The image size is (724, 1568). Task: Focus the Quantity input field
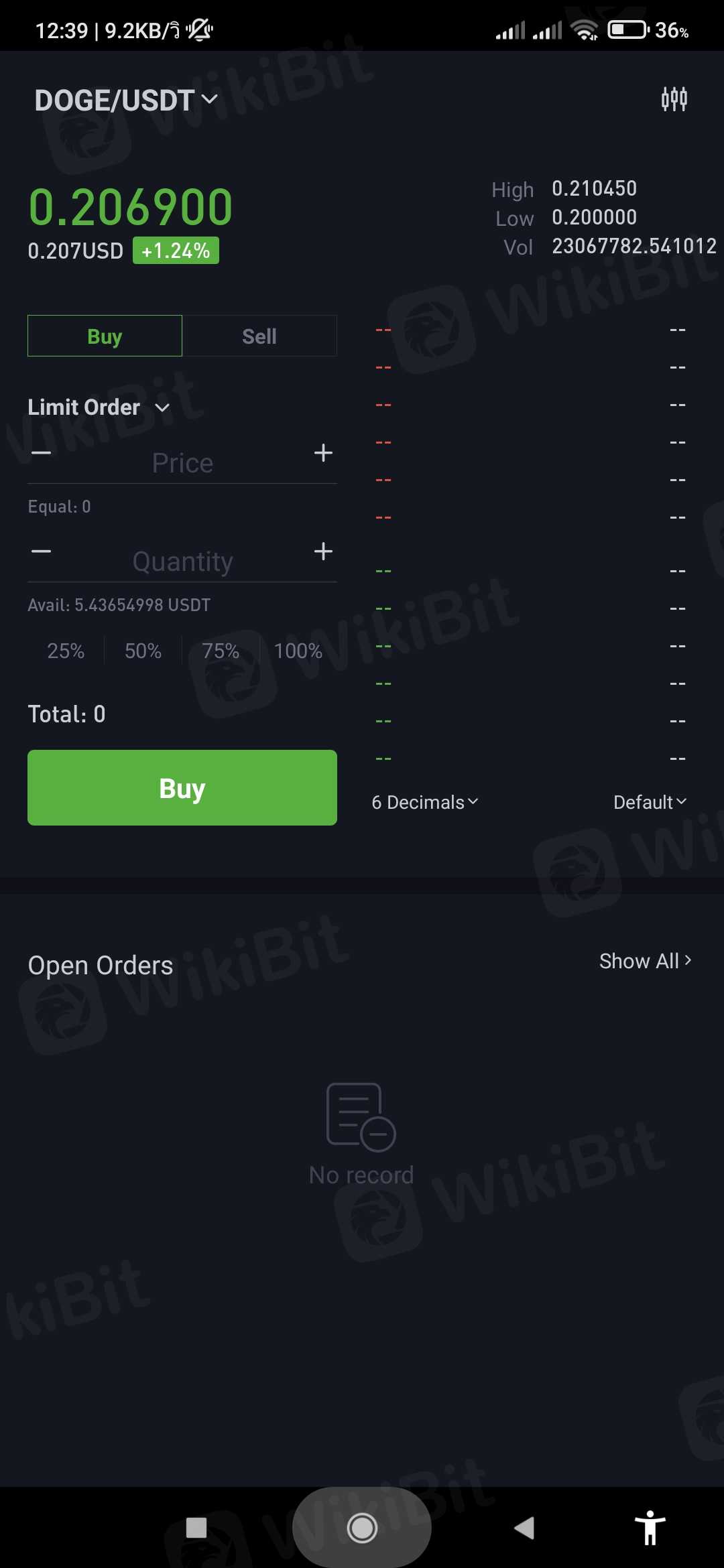tap(182, 561)
